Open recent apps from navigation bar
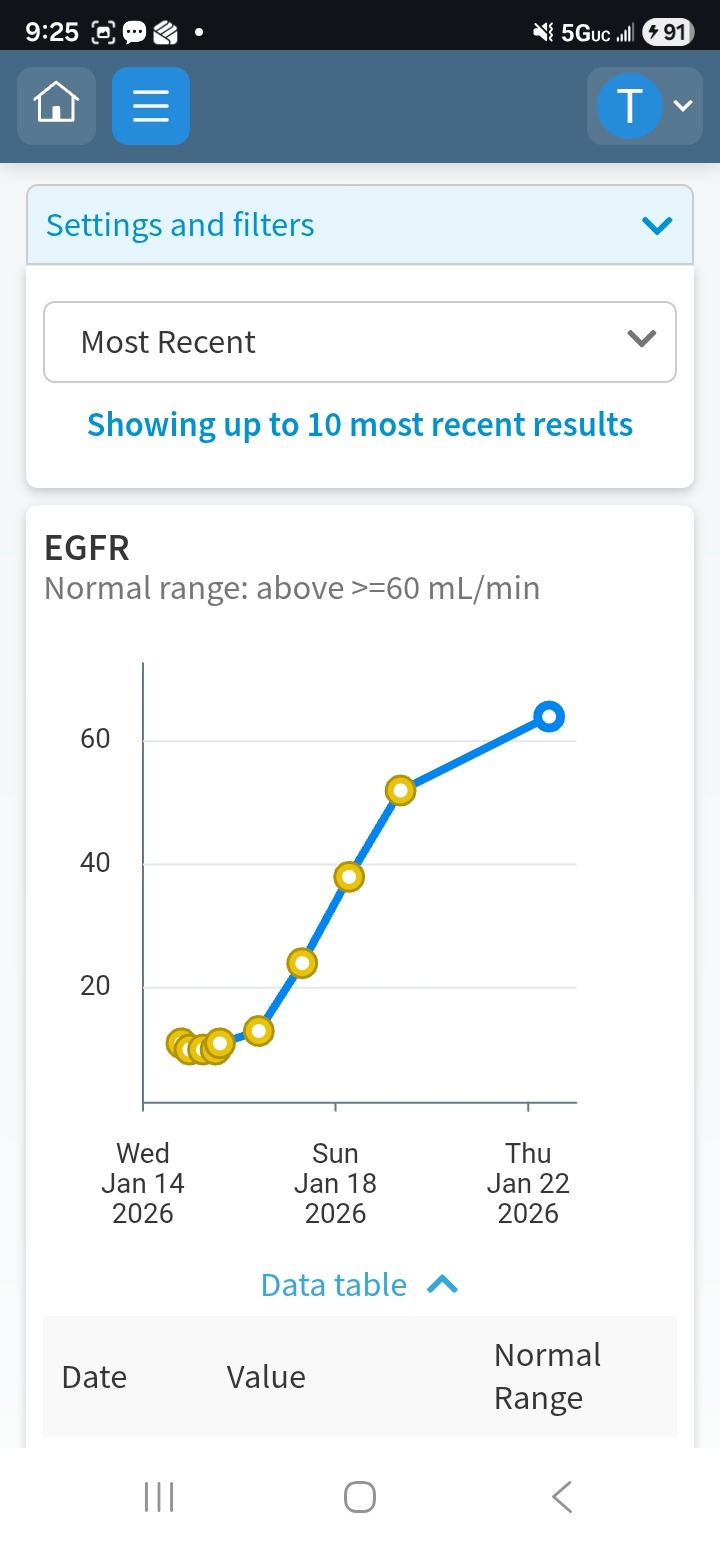 [x=159, y=1497]
